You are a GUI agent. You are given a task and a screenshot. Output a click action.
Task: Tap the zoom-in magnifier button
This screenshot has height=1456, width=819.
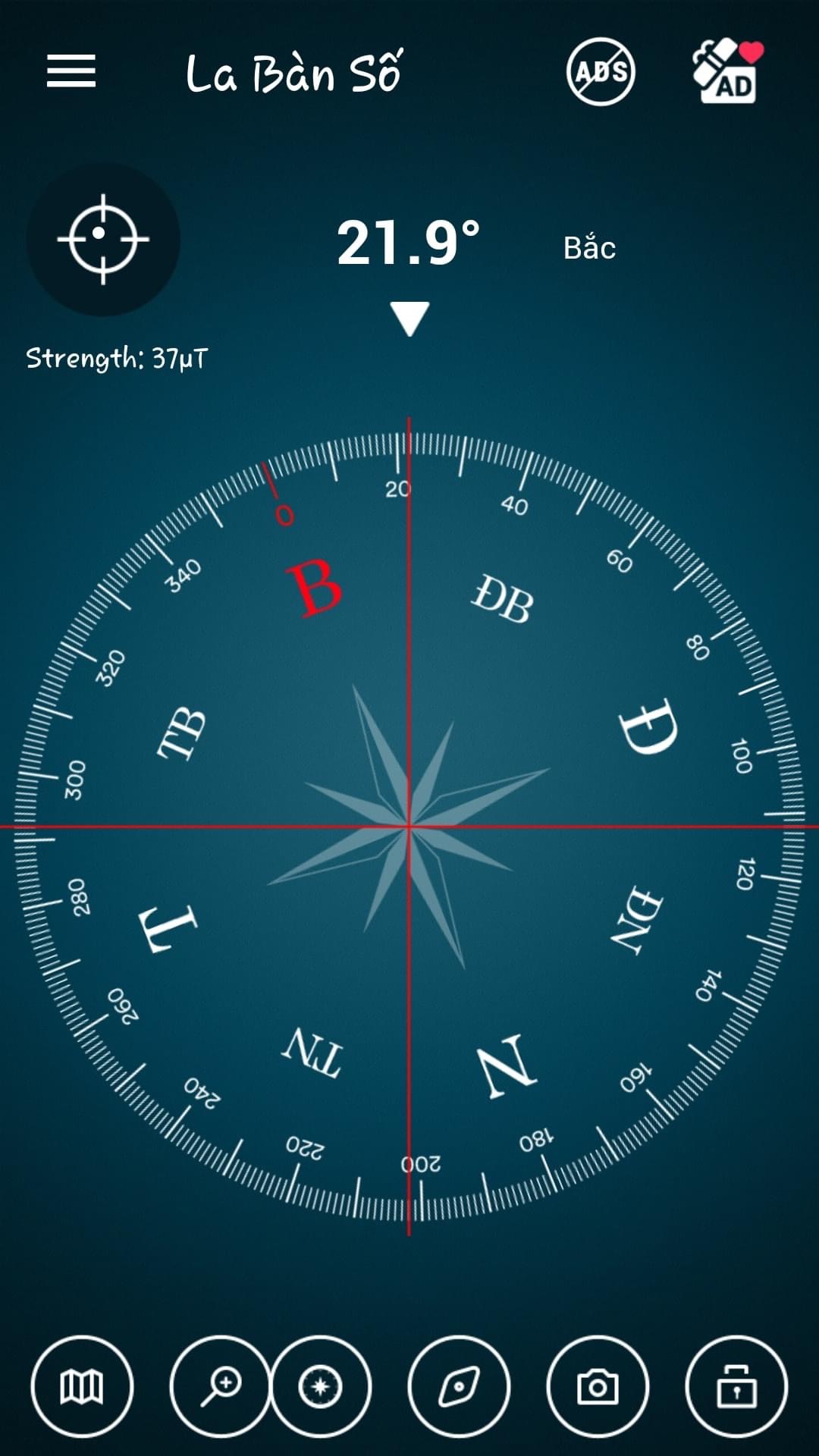[x=218, y=1387]
